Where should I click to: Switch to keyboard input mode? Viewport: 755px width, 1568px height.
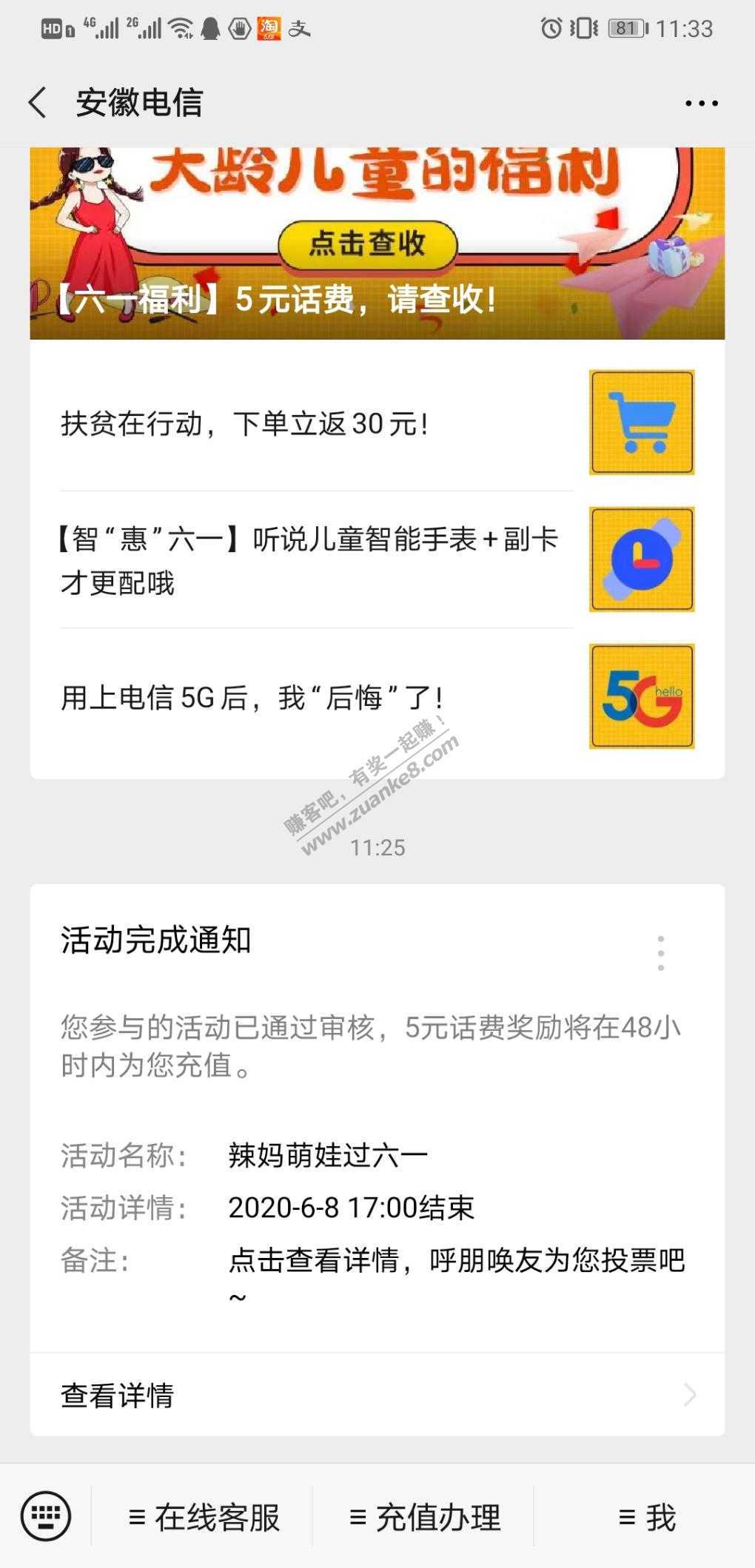coord(46,1517)
